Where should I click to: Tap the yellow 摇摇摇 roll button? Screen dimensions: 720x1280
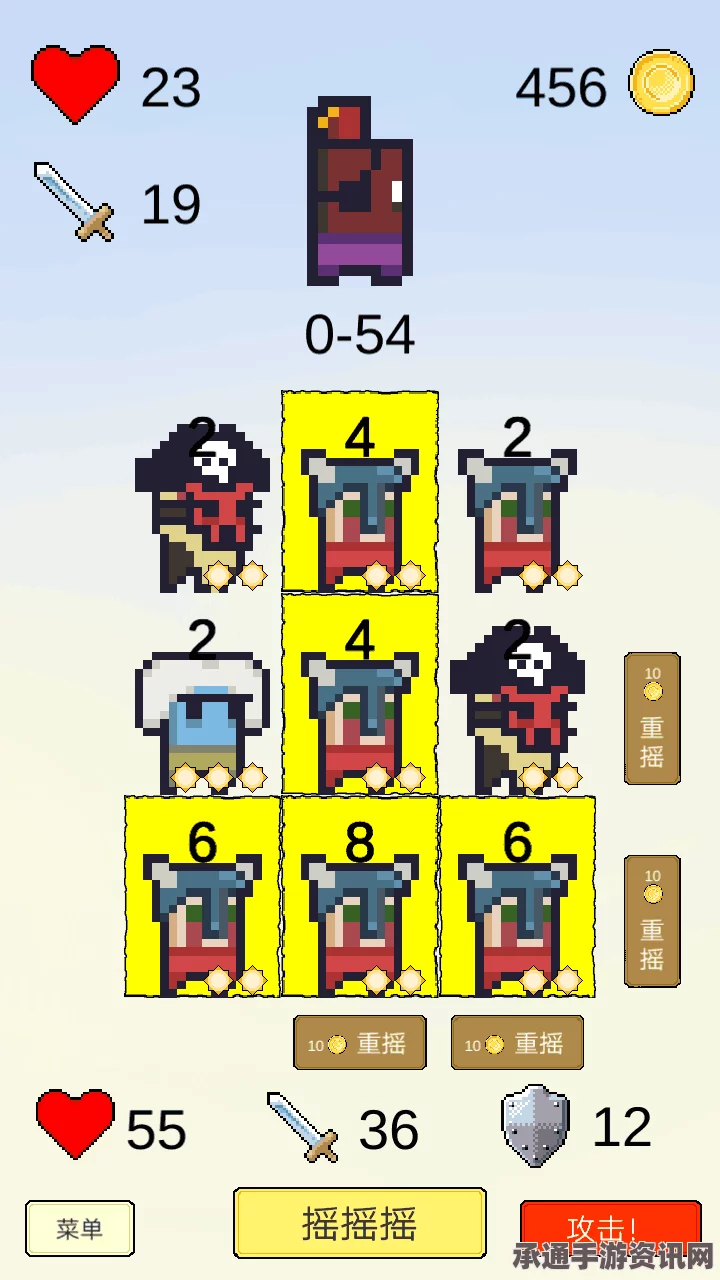(x=360, y=1223)
